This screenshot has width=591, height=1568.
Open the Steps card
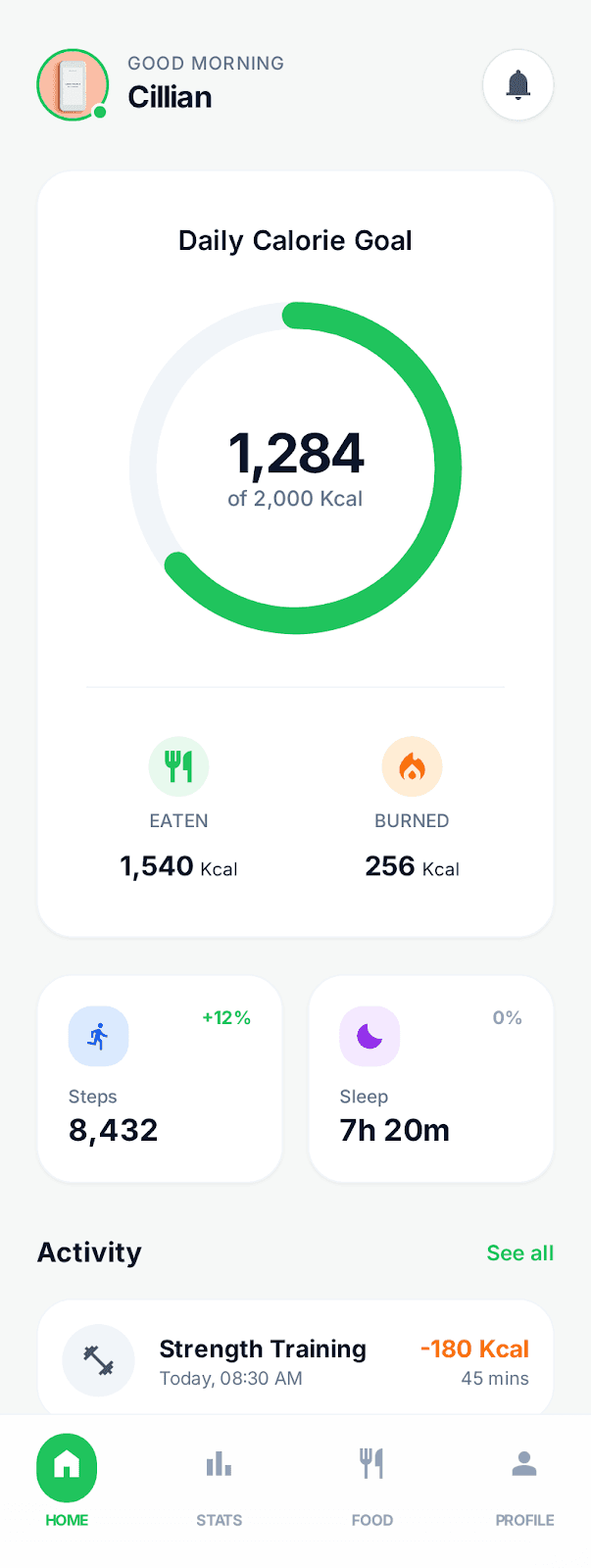pos(160,1078)
